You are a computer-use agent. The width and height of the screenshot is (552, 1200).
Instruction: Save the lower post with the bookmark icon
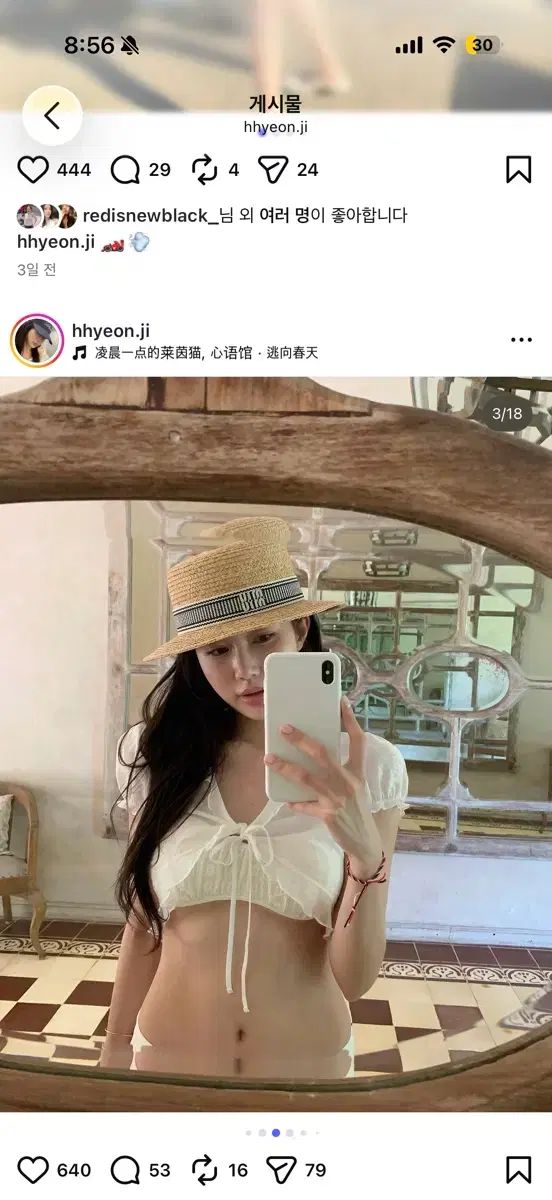(518, 1170)
